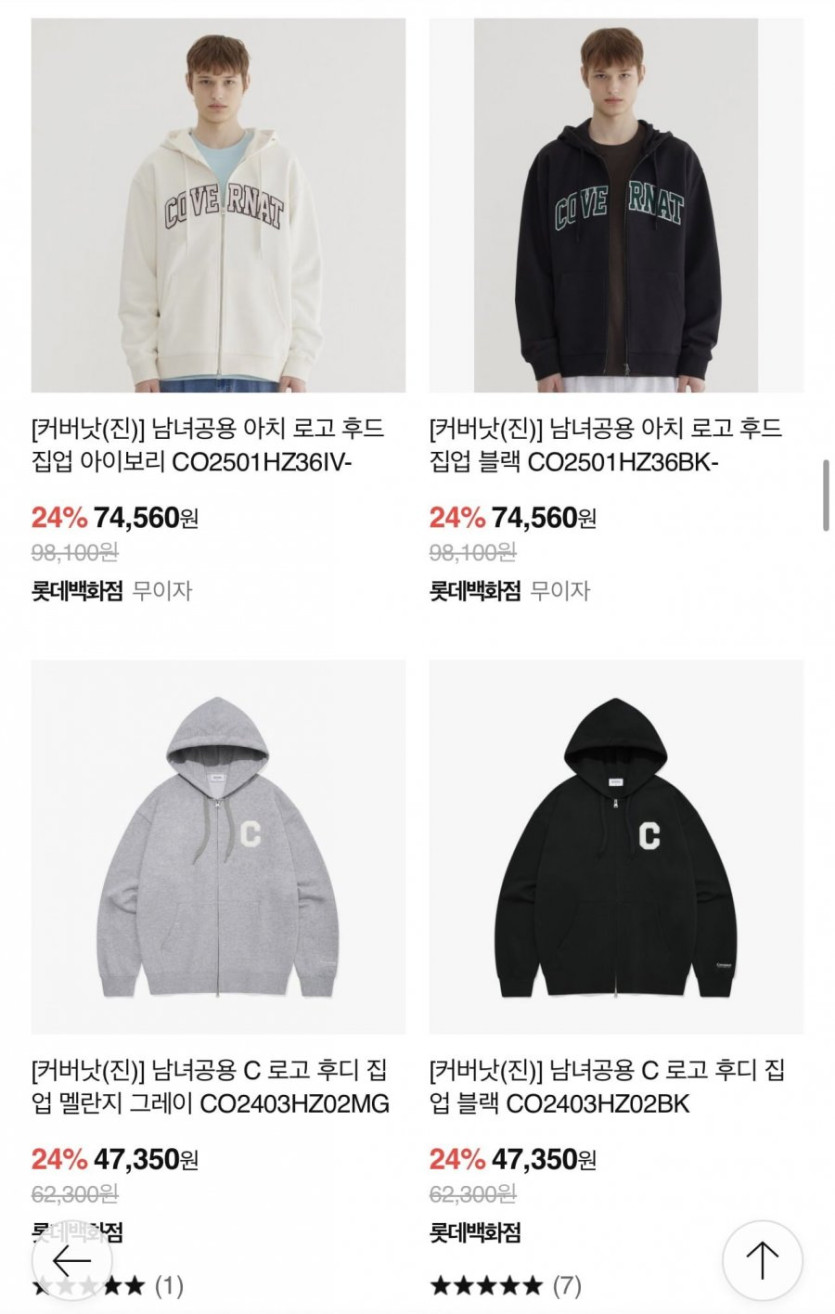Jump to top with the up arrow button
The height and width of the screenshot is (1314, 835).
click(762, 1260)
